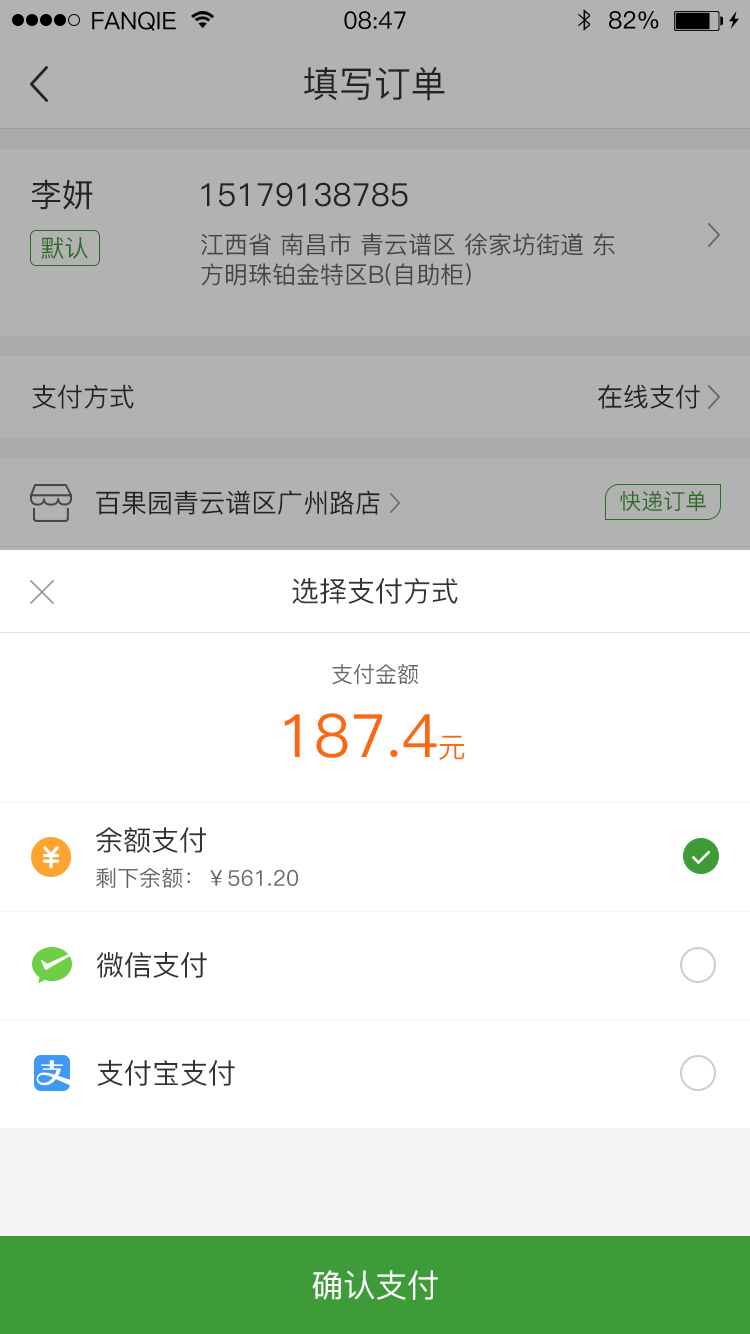Expand the delivery address row chevron
Image resolution: width=750 pixels, height=1334 pixels.
coord(713,235)
